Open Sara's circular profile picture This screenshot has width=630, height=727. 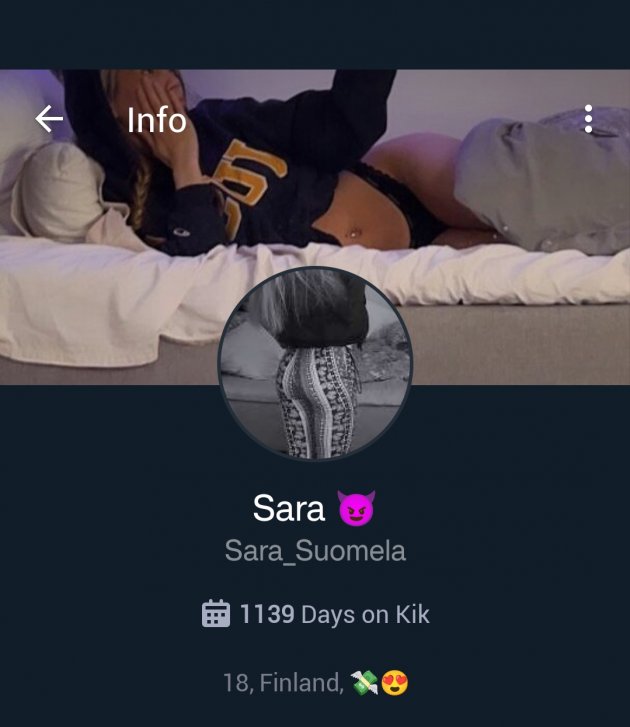(x=315, y=364)
